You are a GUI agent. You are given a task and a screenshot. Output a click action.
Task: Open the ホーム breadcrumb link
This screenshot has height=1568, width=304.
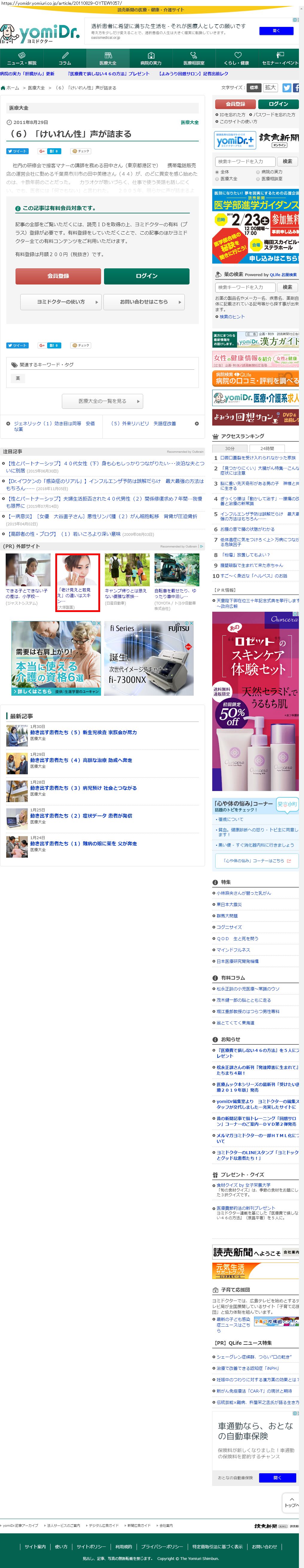tap(12, 88)
